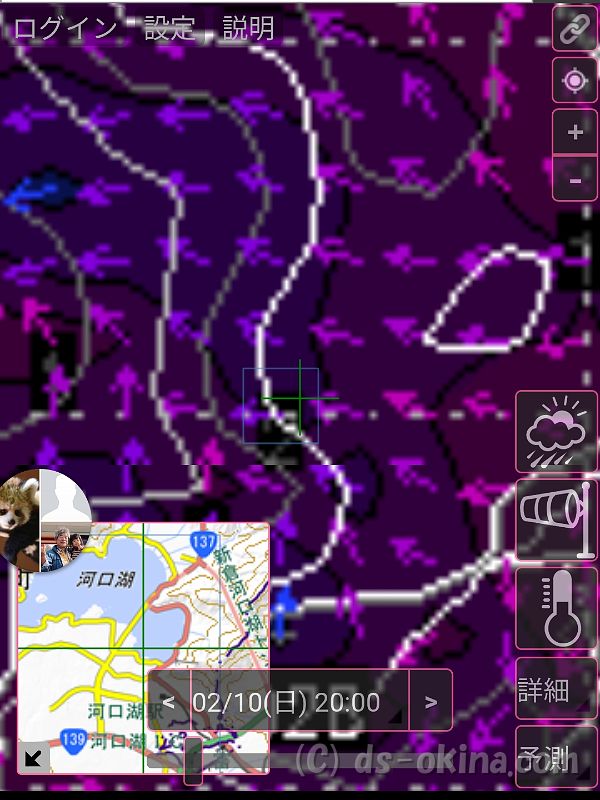Collapse the mini map with arrow

[x=35, y=758]
